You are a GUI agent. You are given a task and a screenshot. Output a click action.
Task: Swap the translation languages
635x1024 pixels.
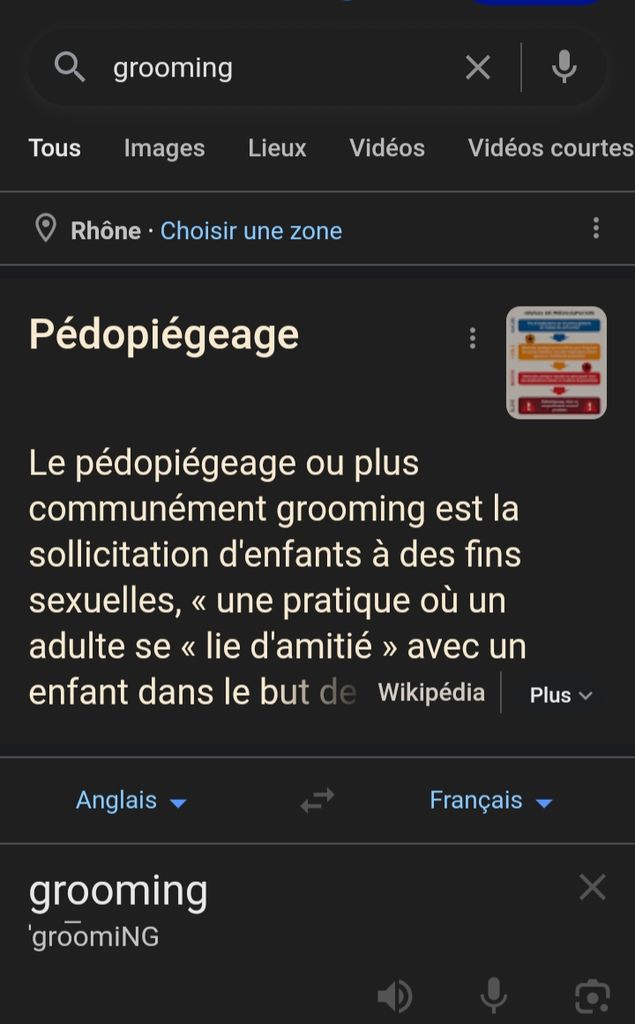317,801
